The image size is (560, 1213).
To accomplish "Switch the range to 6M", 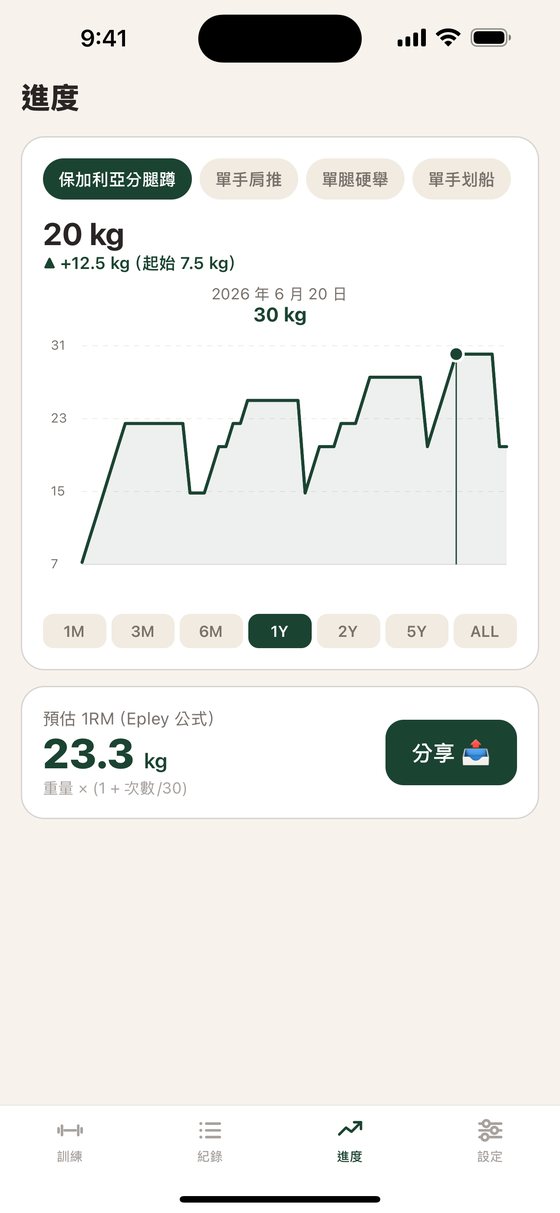I will (x=211, y=631).
